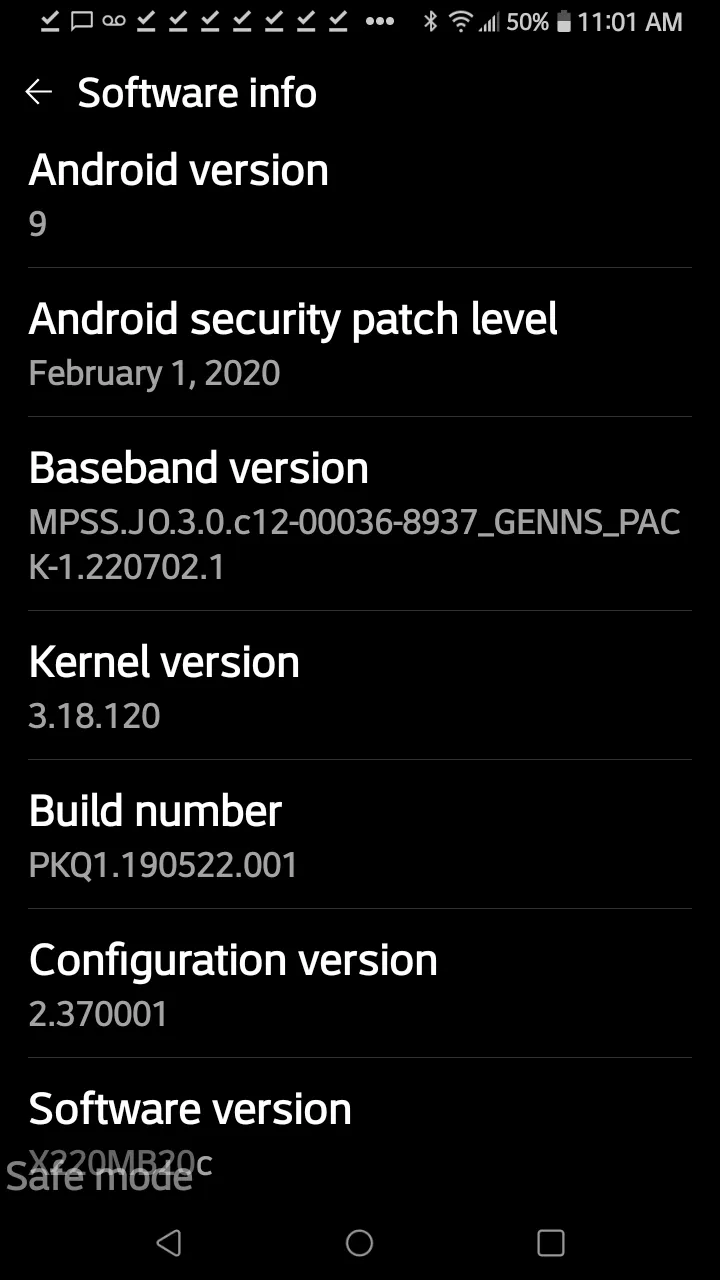Go back from Software info
The height and width of the screenshot is (1280, 720).
tap(38, 93)
